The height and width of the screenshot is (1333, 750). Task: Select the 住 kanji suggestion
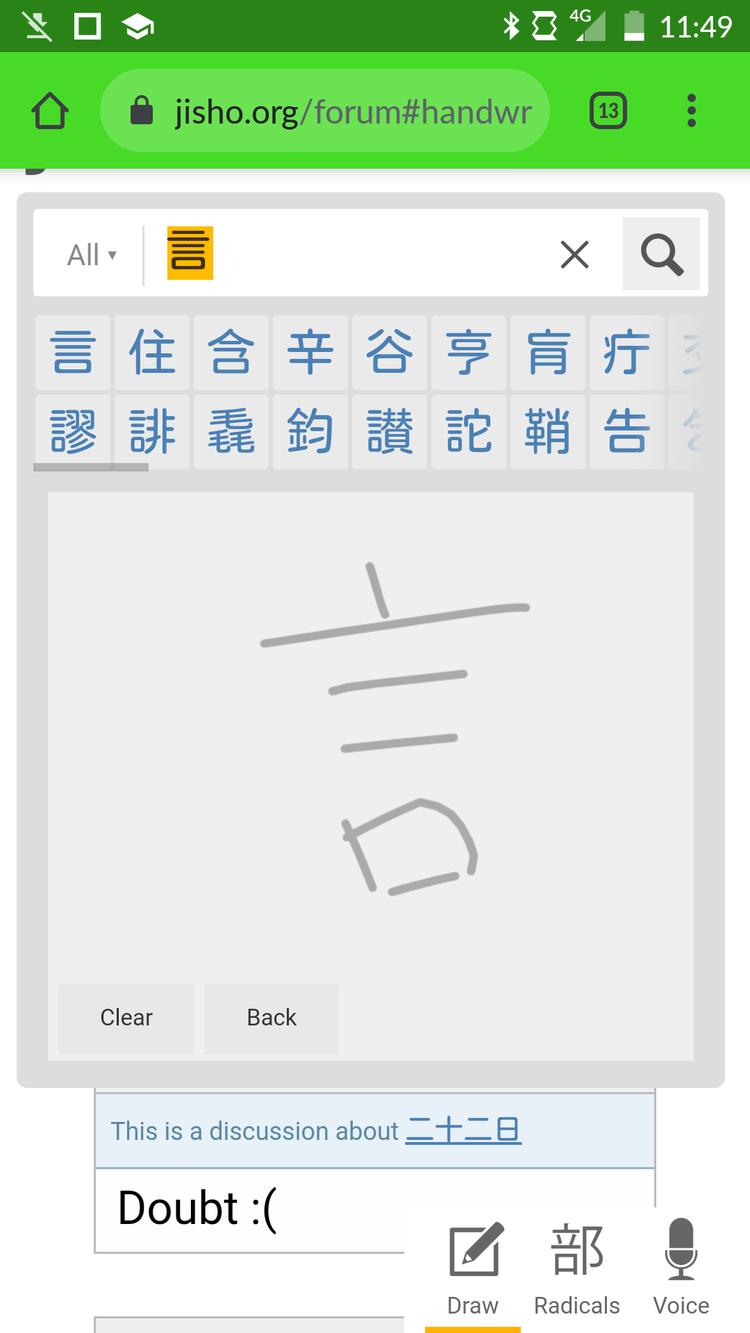(x=152, y=353)
